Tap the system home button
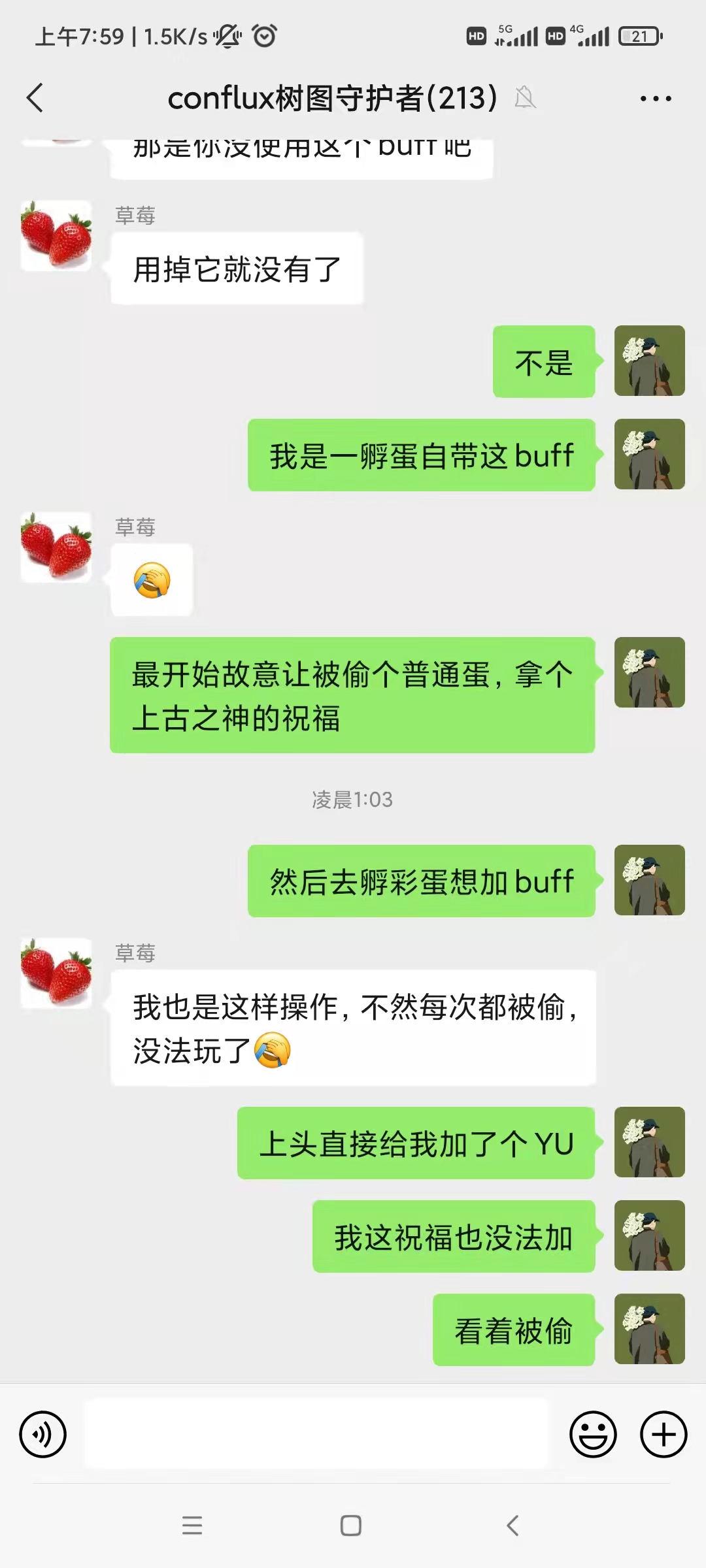706x1568 pixels. (351, 1526)
